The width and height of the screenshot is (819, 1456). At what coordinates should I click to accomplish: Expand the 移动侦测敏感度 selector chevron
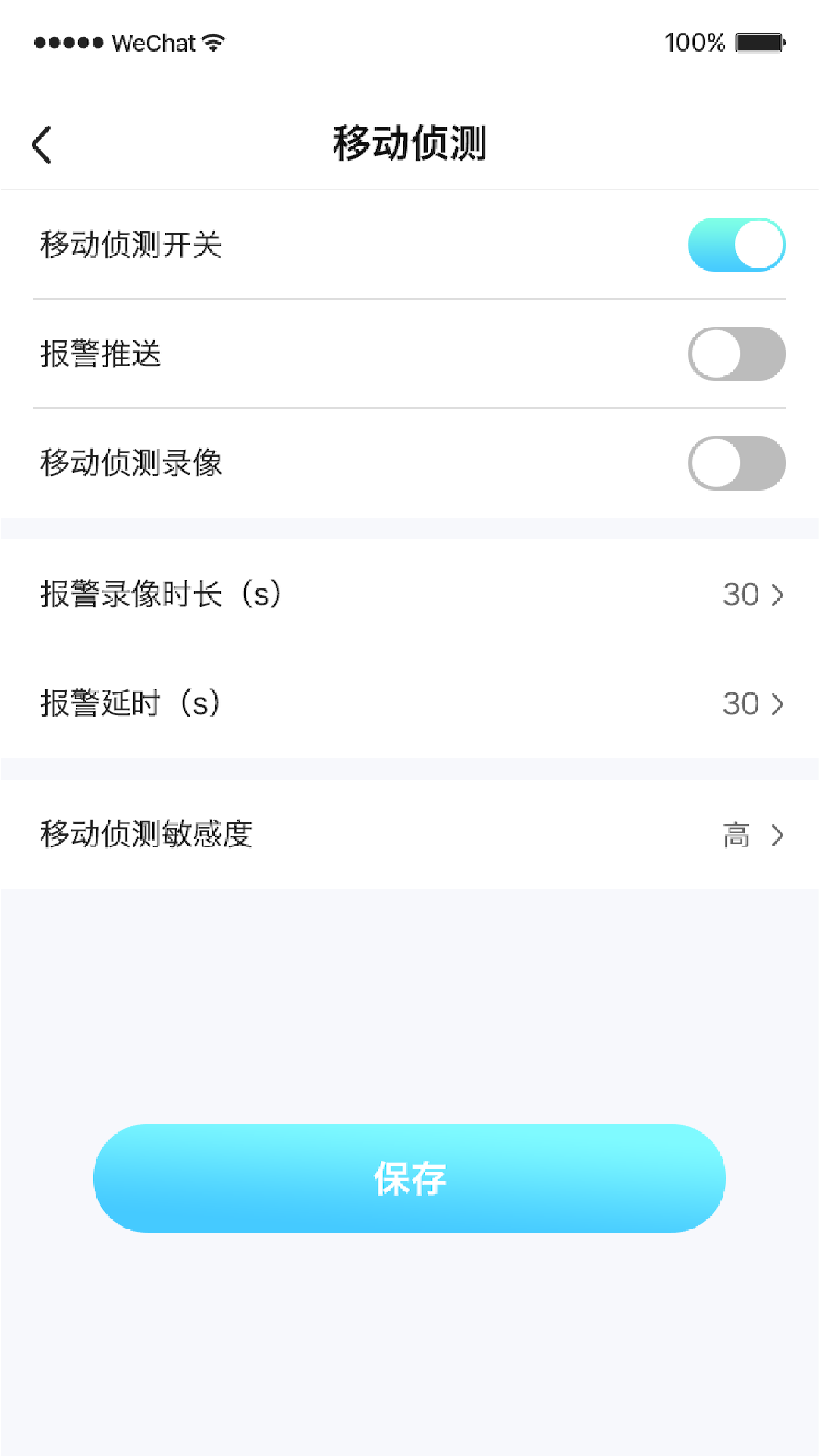coord(778,835)
